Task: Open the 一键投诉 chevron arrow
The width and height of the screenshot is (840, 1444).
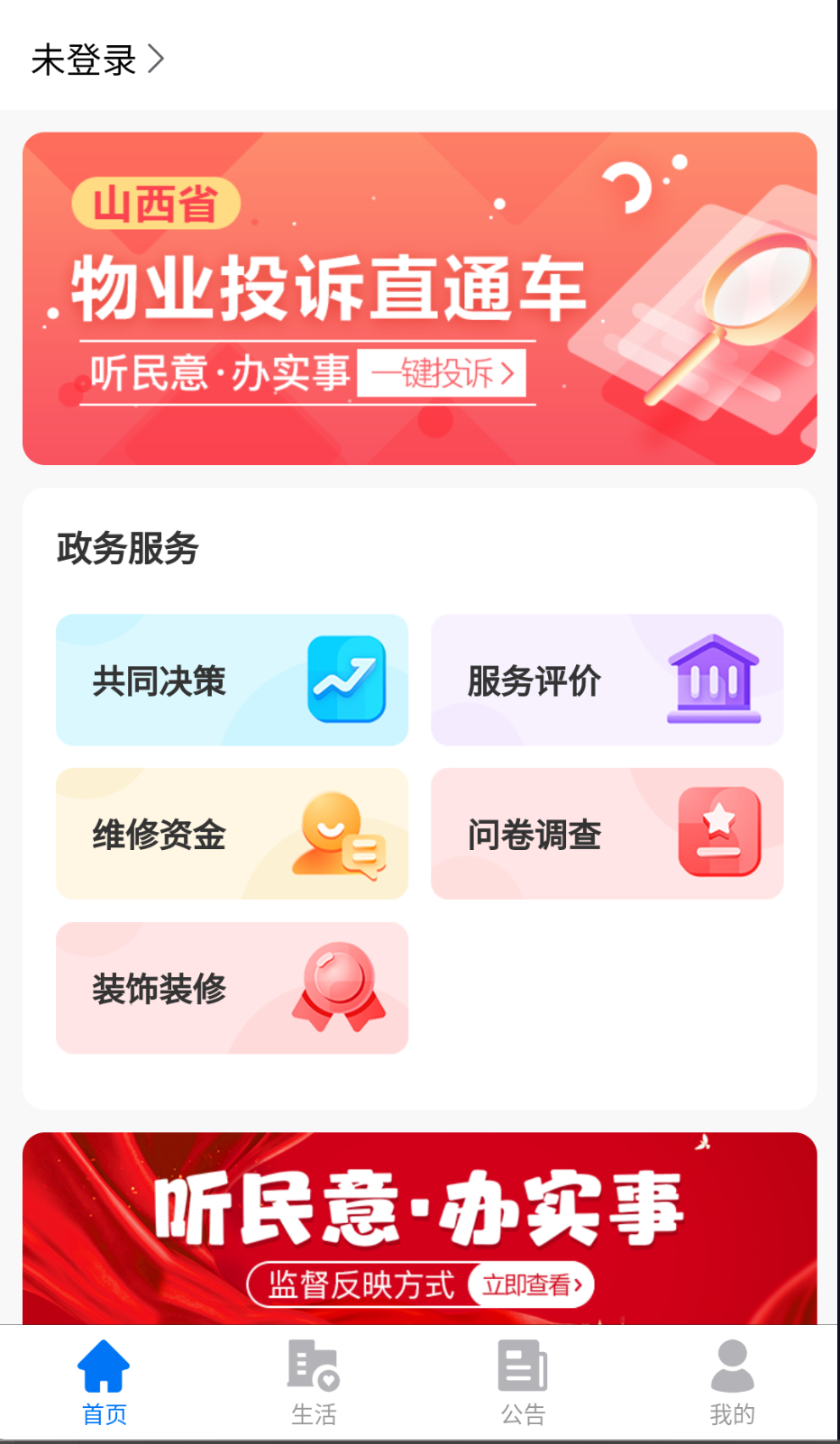Action: click(509, 374)
